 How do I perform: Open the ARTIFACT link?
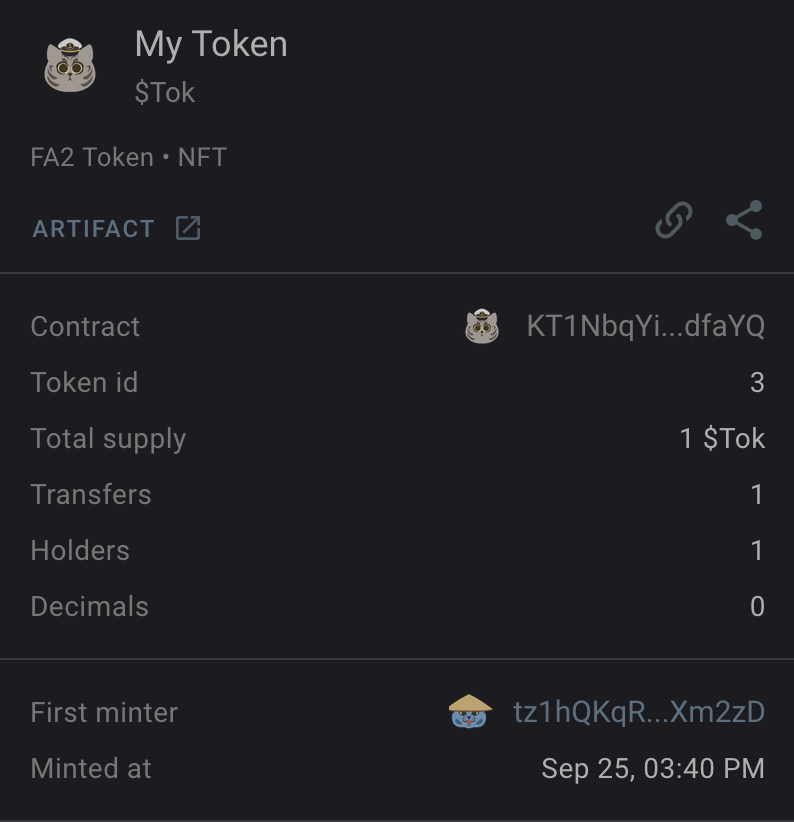point(93,228)
